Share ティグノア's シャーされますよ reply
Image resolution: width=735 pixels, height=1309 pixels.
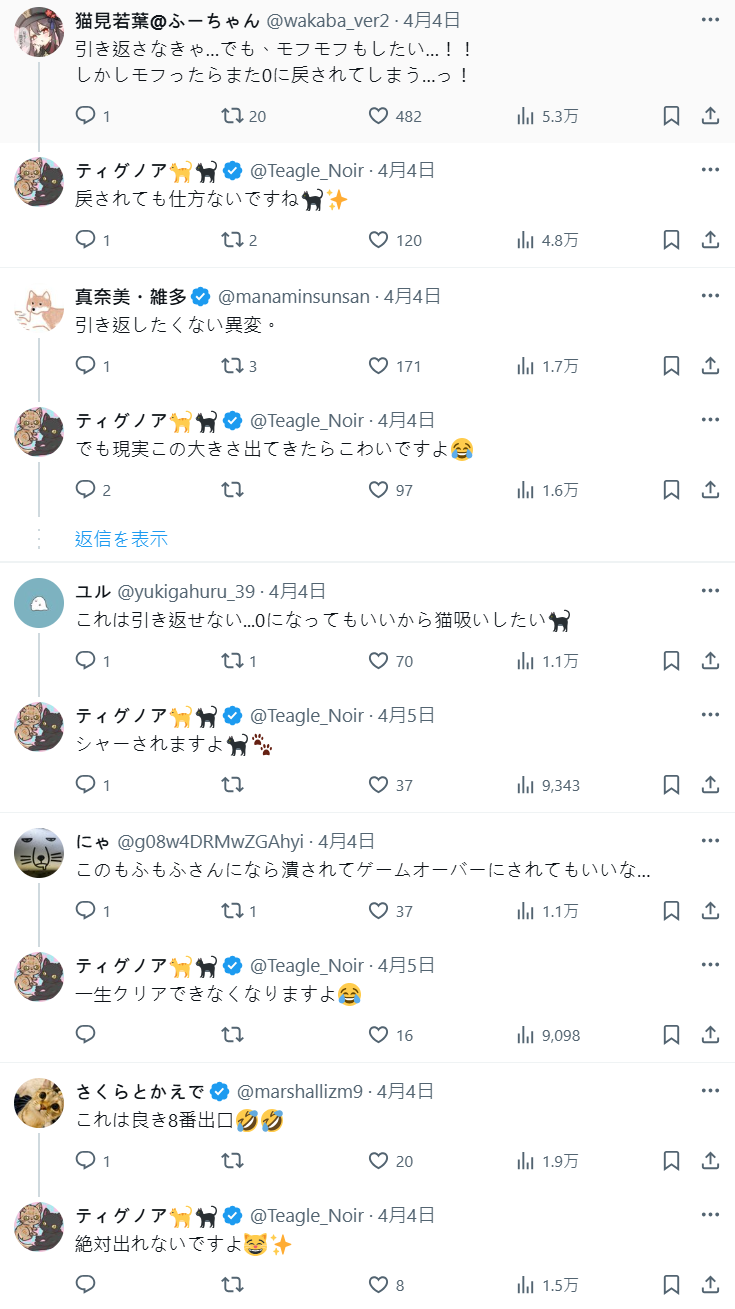point(710,785)
